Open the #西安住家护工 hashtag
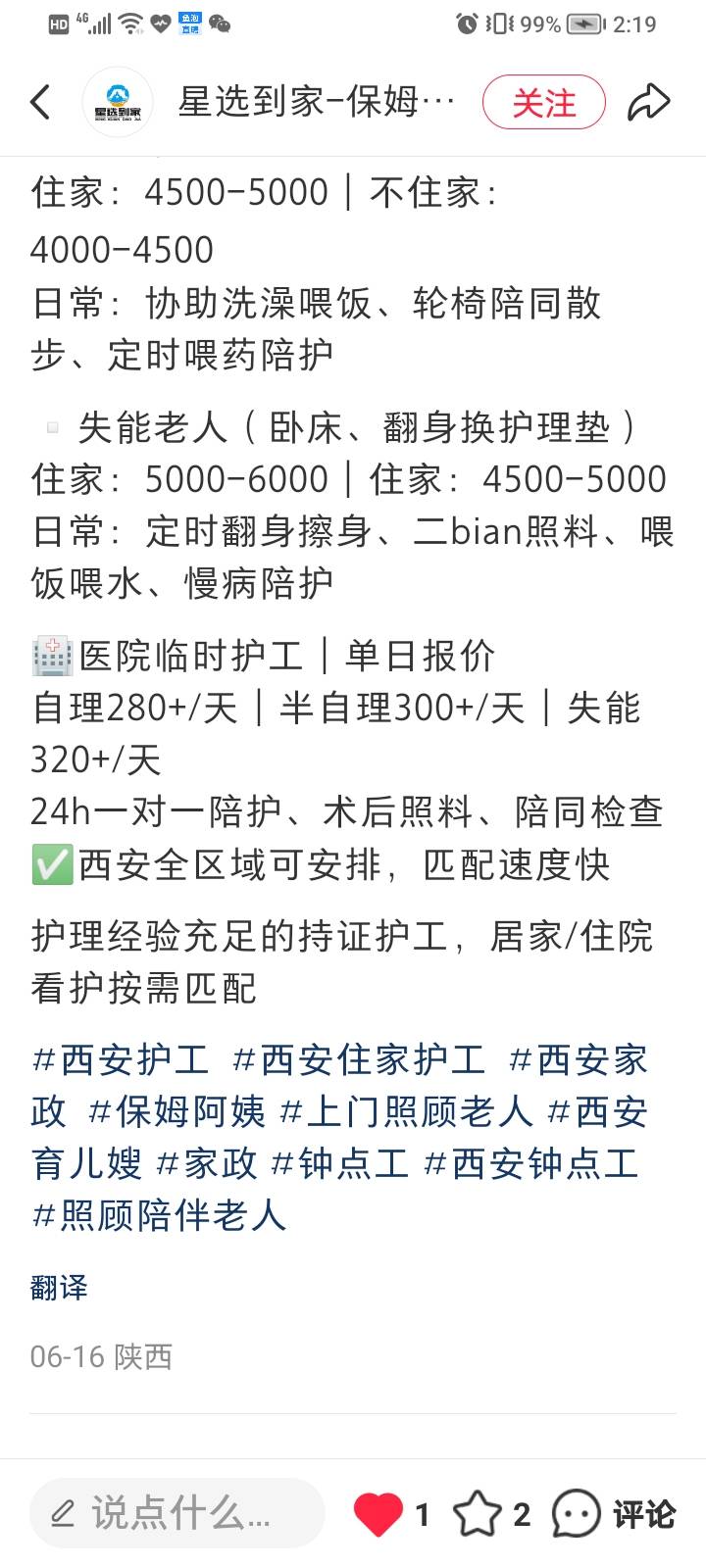 click(x=359, y=1059)
